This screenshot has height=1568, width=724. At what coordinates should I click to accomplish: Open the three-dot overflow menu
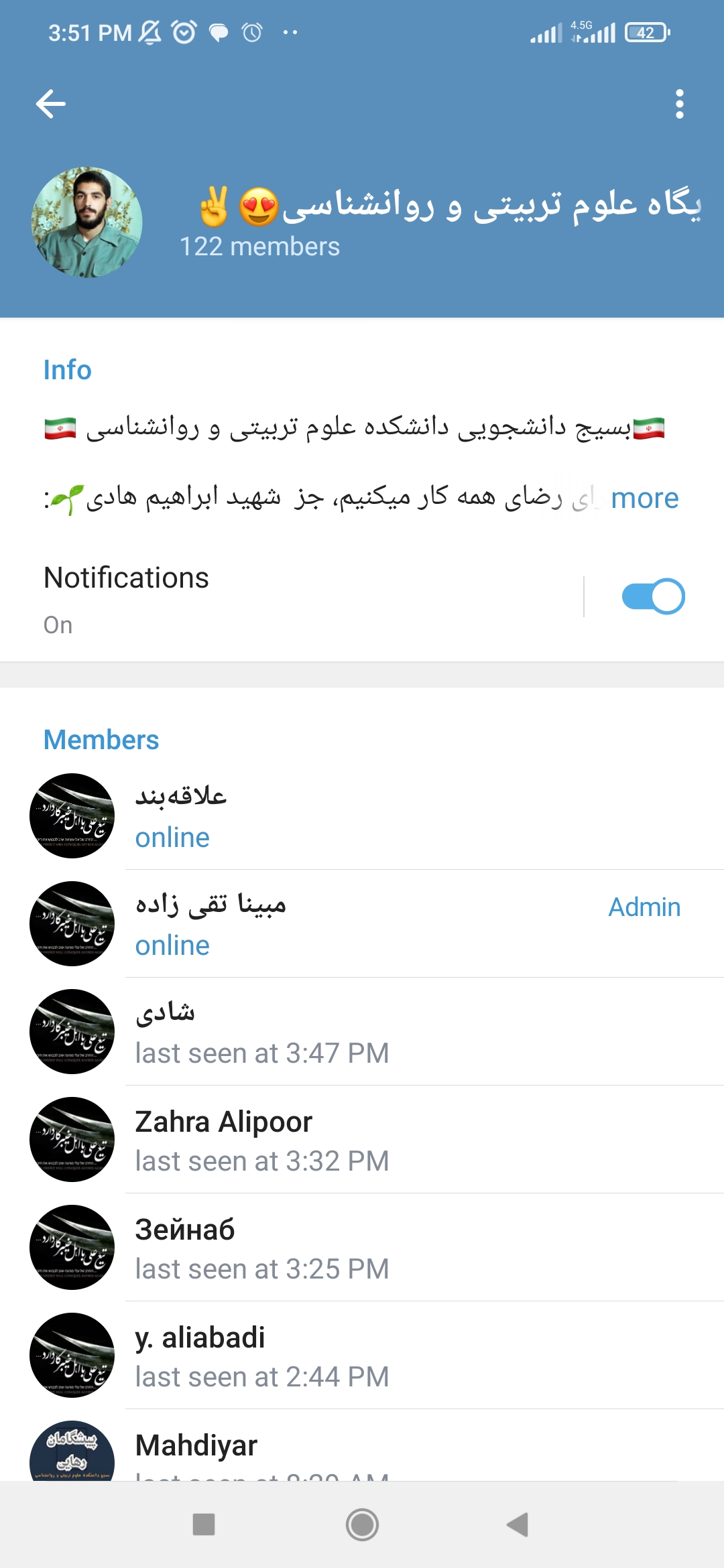[679, 104]
